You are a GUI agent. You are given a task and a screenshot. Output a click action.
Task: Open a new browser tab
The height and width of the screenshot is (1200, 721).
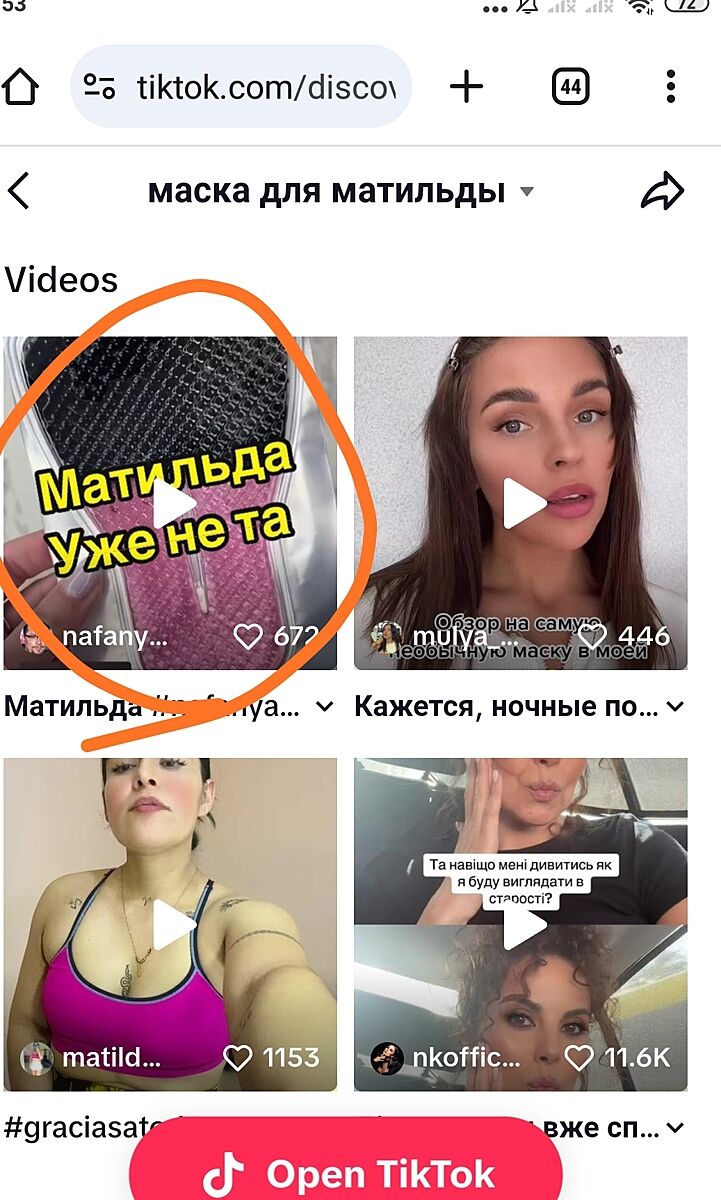[x=466, y=87]
